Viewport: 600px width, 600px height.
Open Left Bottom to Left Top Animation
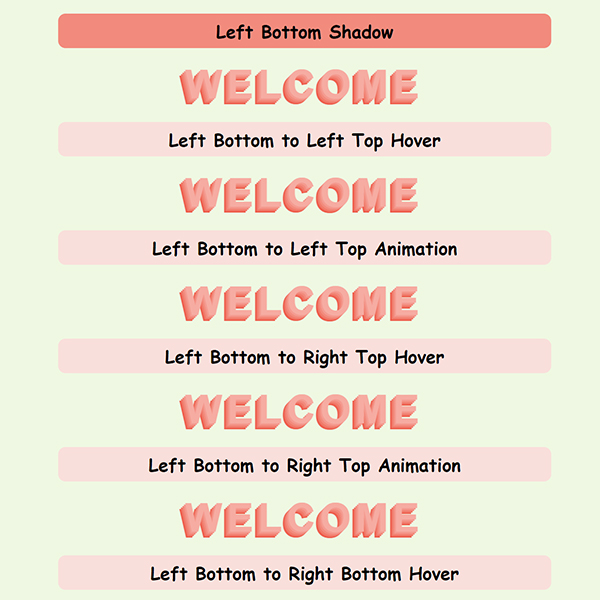coord(304,248)
